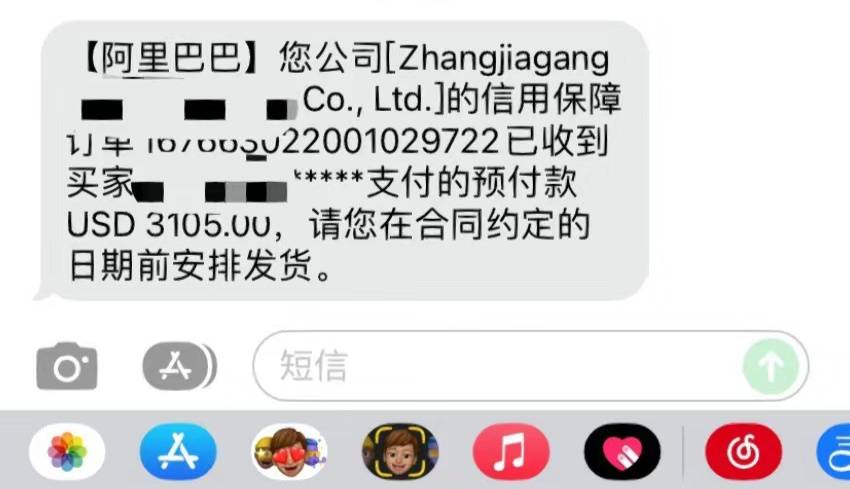Open the camera to attach a photo

(67, 367)
